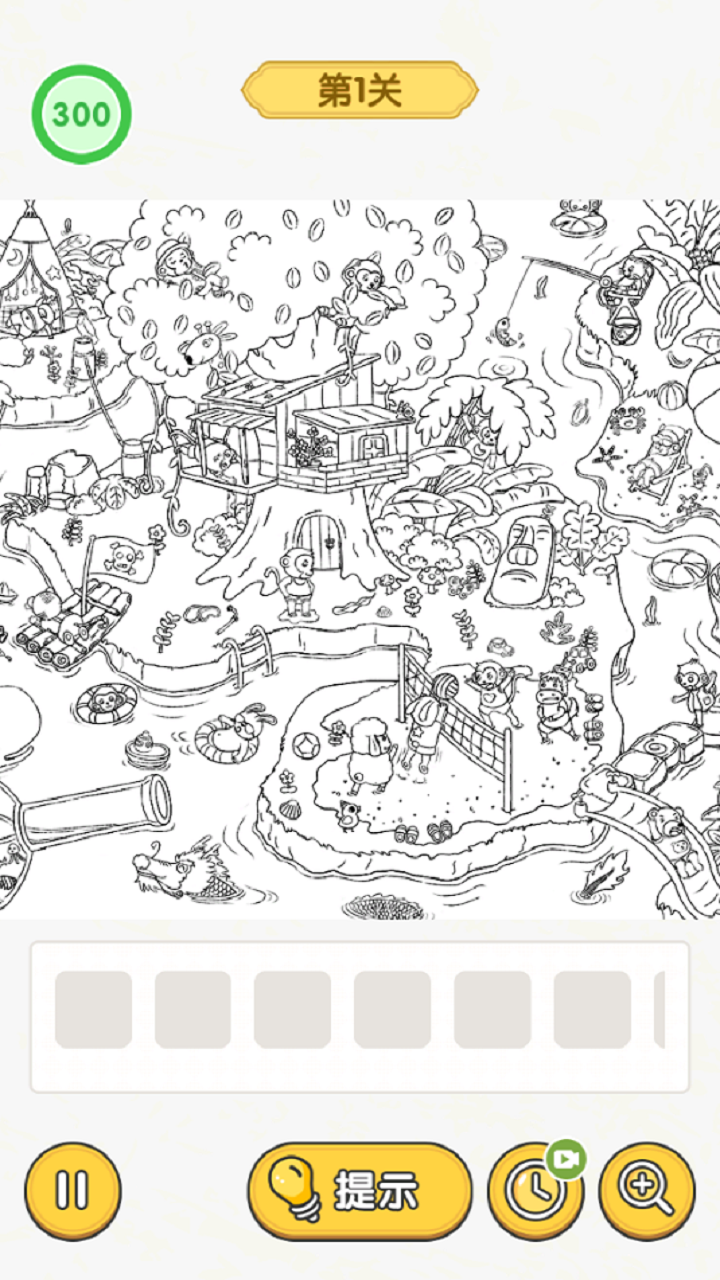Pause the game
Viewport: 720px width, 1280px height.
[72, 1191]
